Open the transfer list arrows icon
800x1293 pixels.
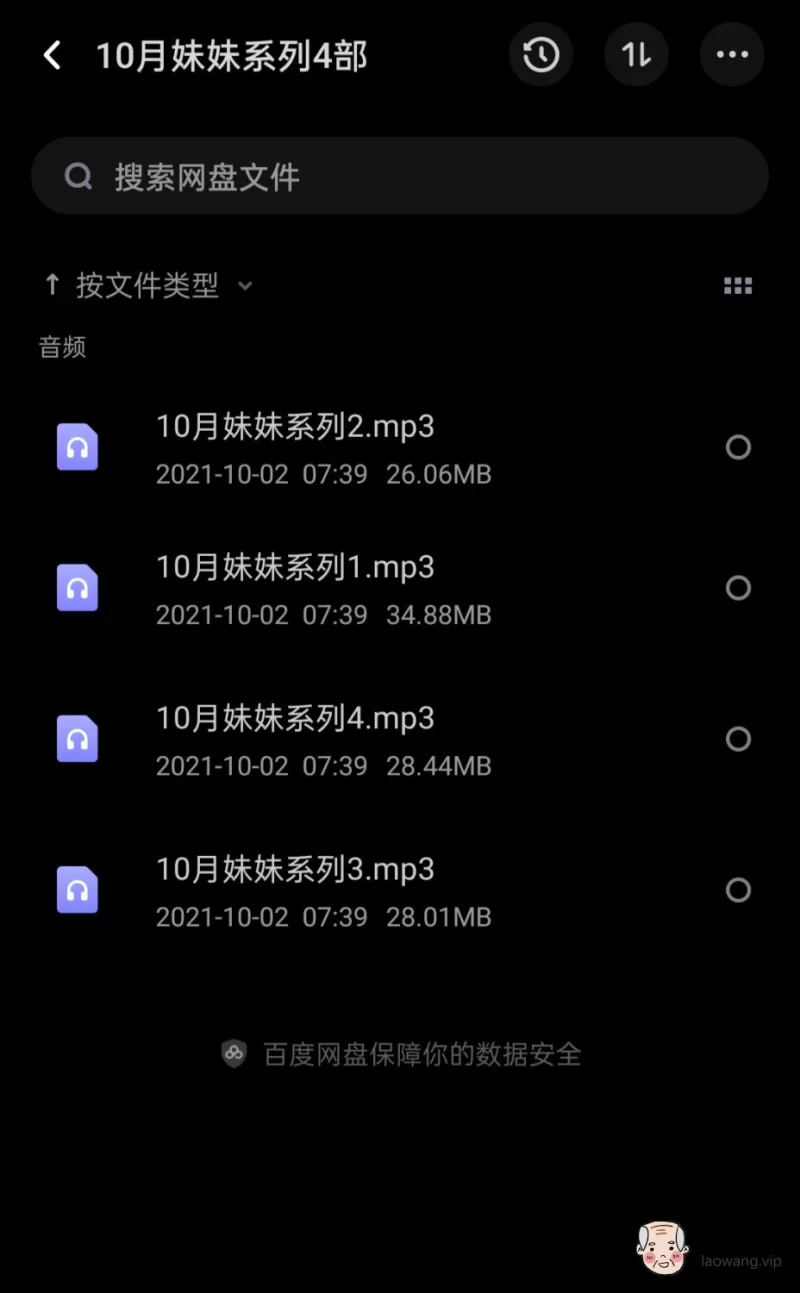636,55
